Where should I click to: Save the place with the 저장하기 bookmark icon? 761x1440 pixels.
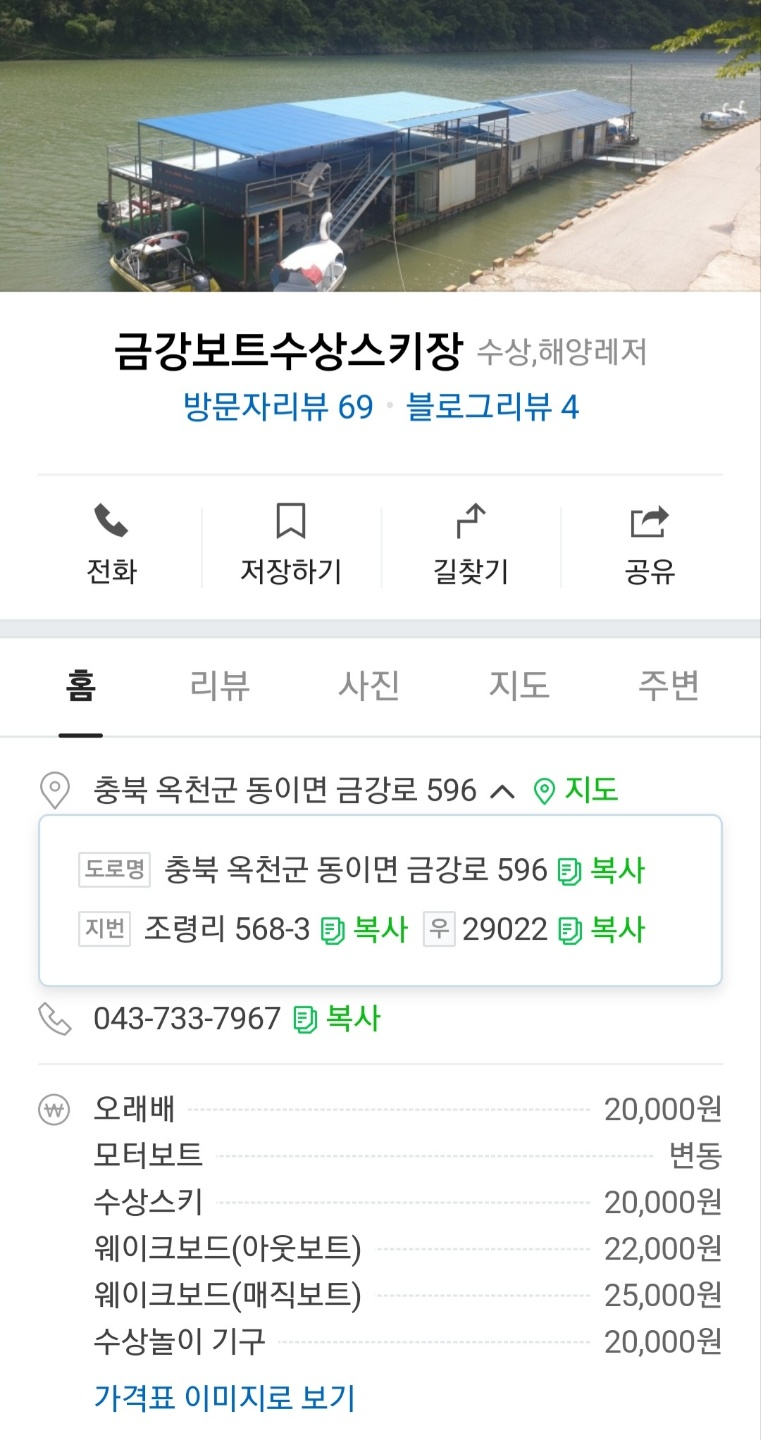tap(290, 540)
